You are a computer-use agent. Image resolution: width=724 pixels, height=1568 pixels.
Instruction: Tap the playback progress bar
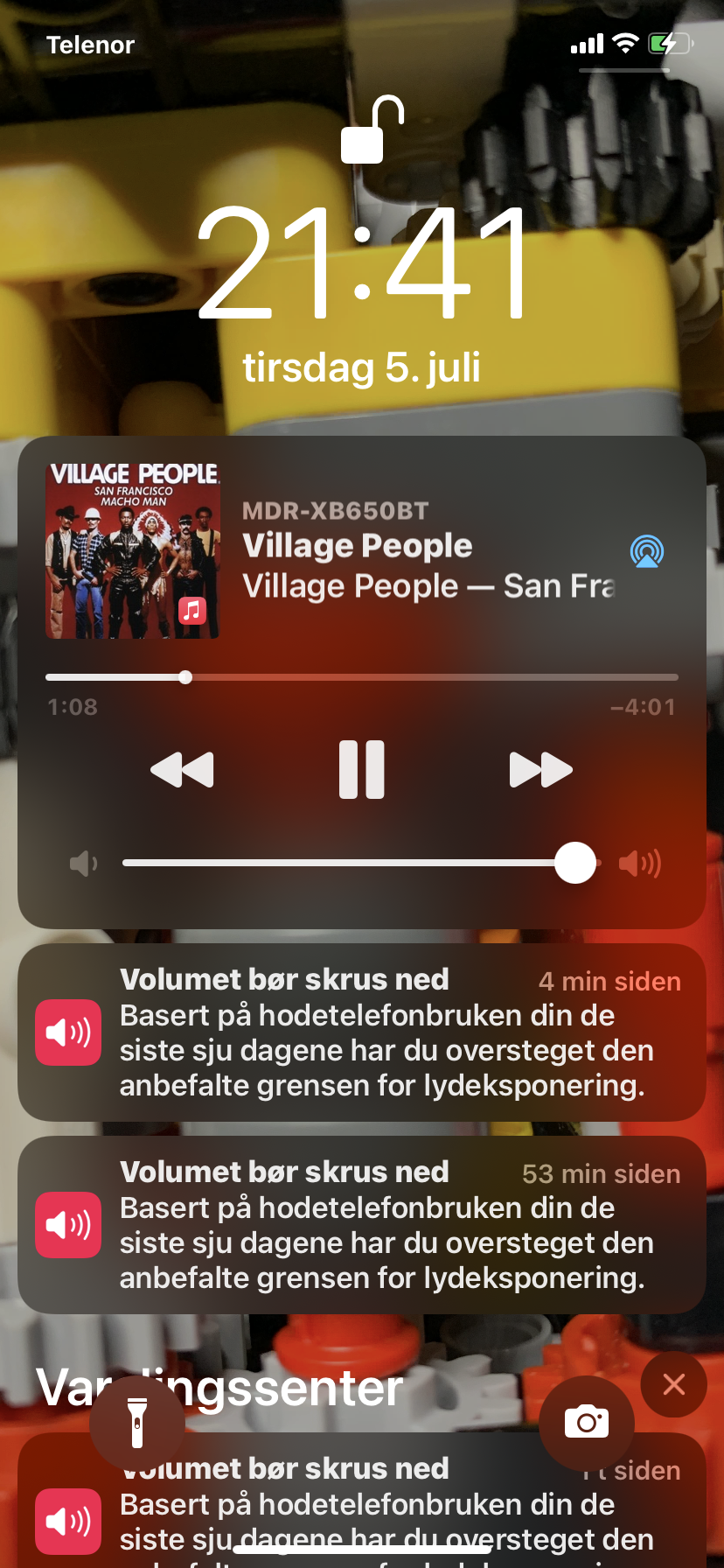(x=362, y=677)
